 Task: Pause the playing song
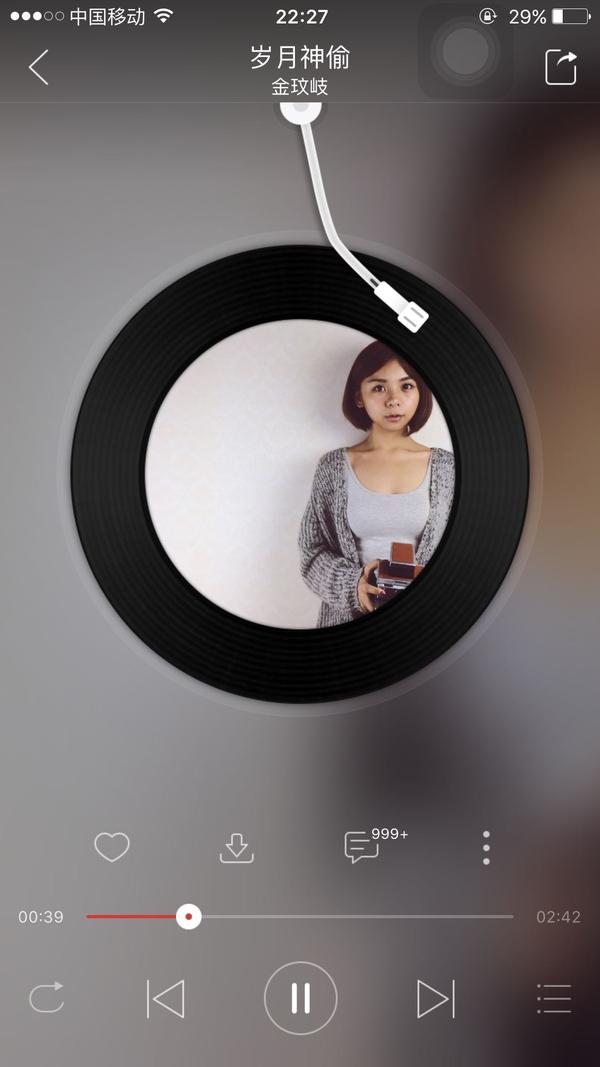(x=300, y=998)
